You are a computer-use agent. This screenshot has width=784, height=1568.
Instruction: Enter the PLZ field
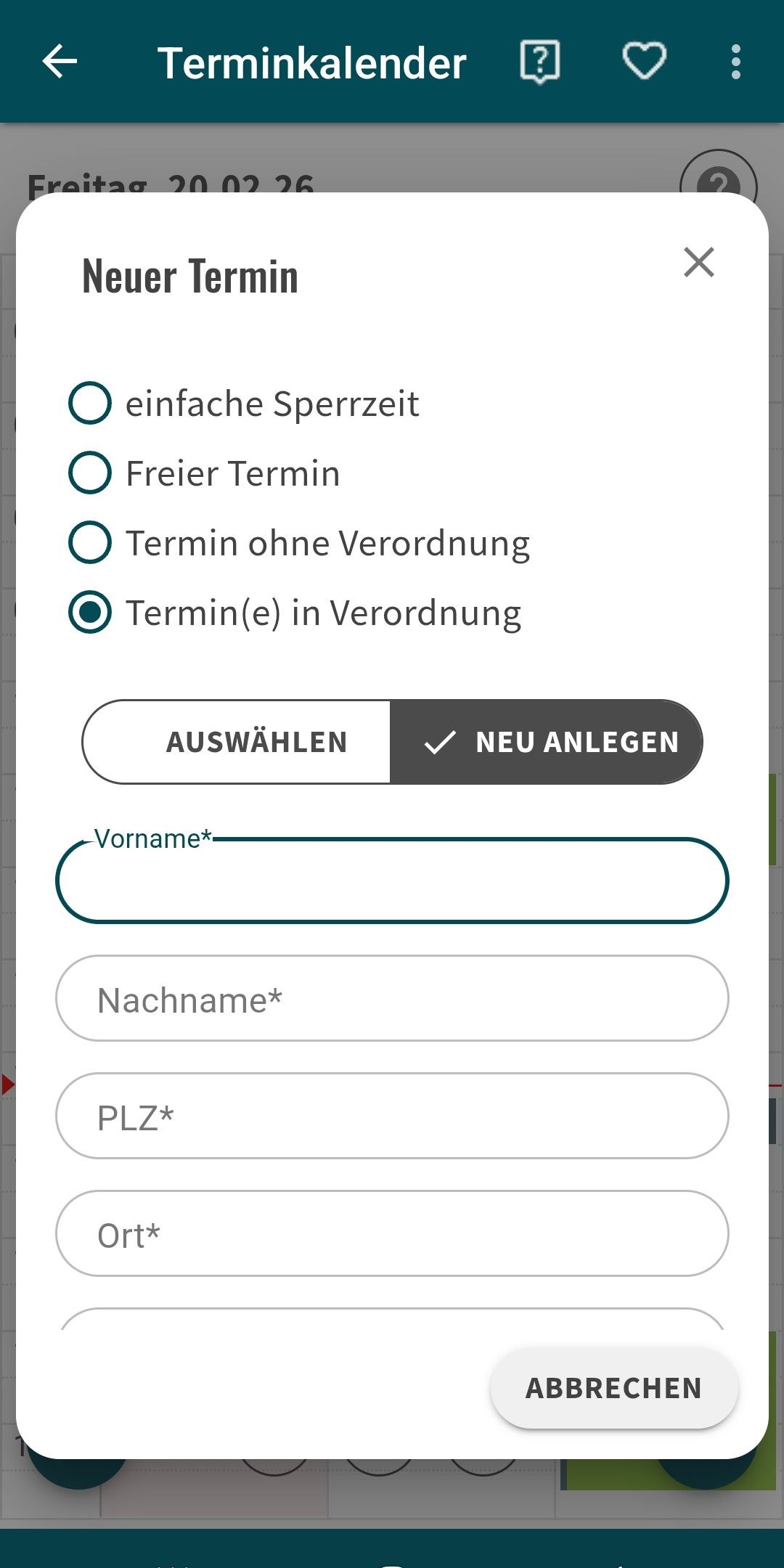392,1116
